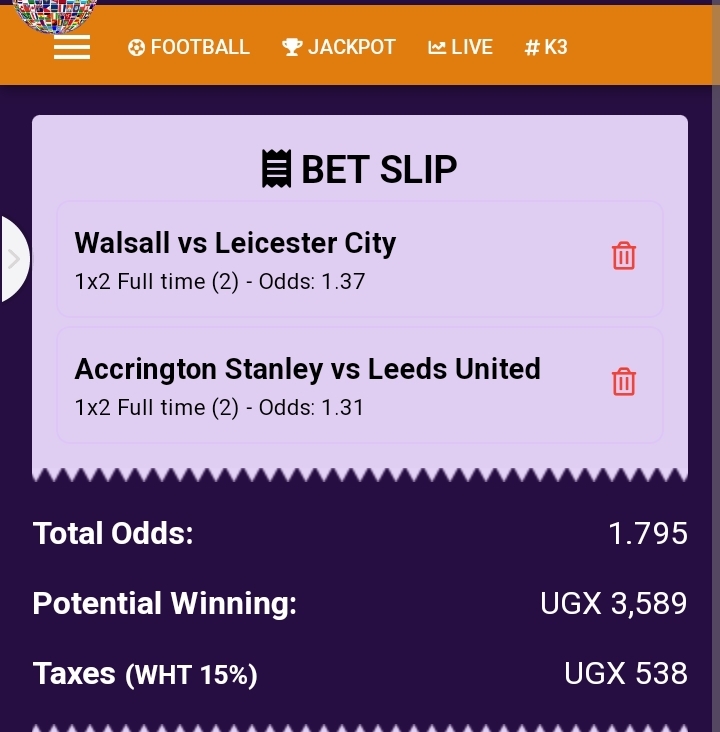Switch to Live betting
The image size is (720, 732).
(460, 47)
